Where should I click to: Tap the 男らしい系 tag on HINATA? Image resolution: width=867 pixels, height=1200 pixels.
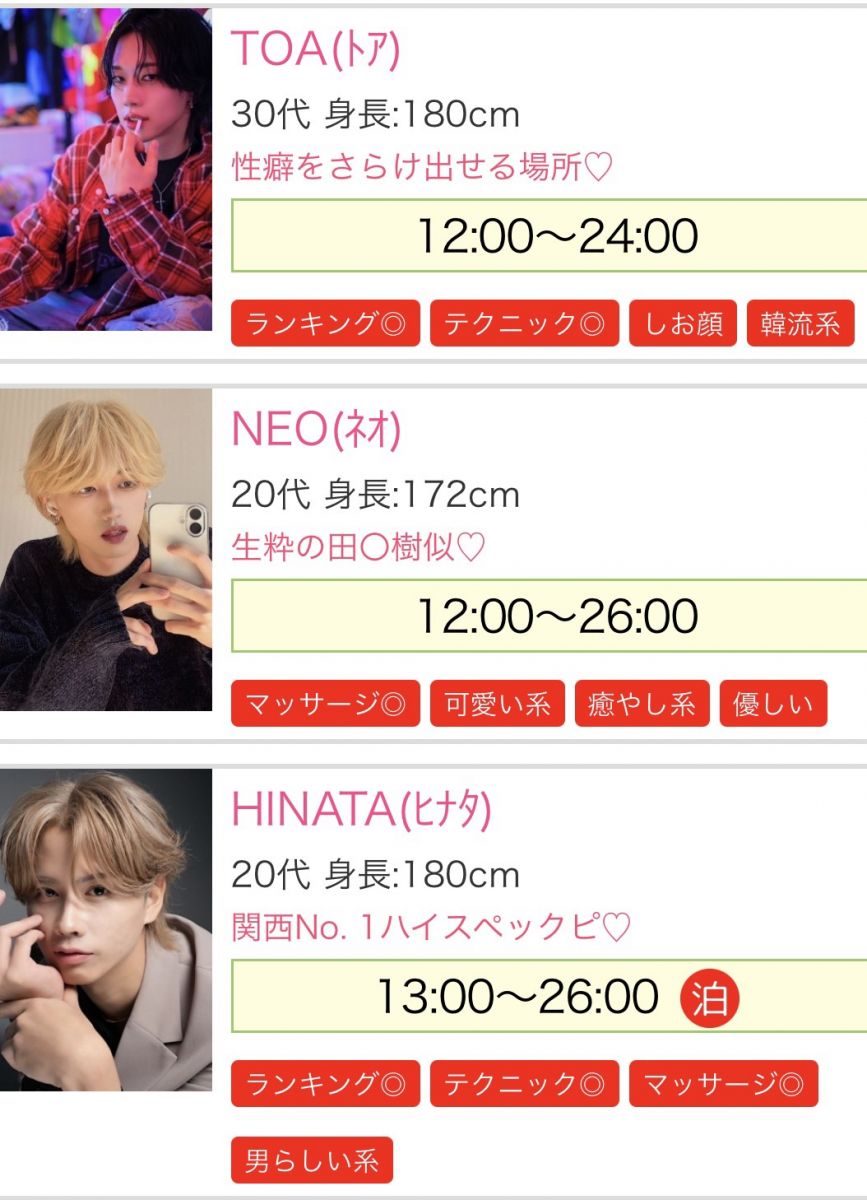click(x=311, y=1161)
